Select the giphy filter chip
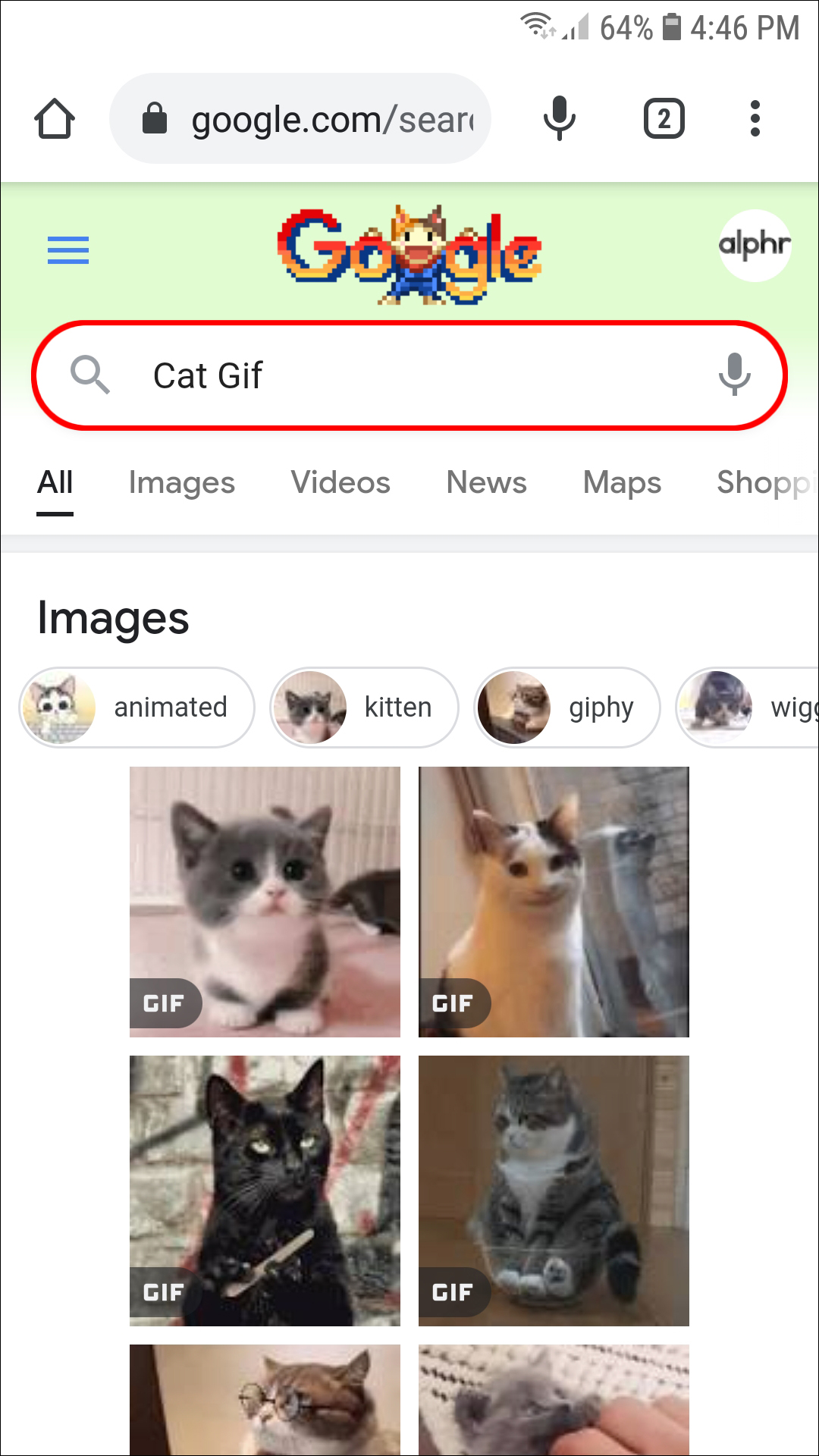The height and width of the screenshot is (1456, 819). tap(567, 708)
